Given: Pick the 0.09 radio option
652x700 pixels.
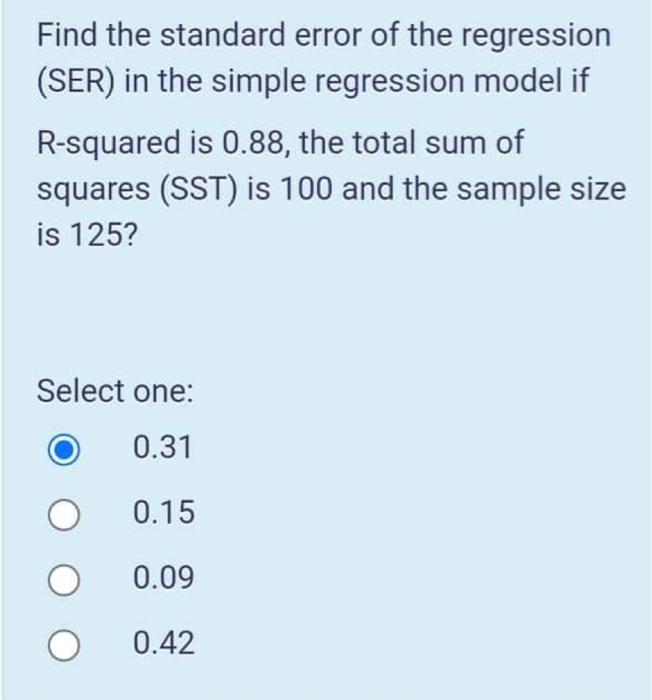Looking at the screenshot, I should tap(63, 581).
